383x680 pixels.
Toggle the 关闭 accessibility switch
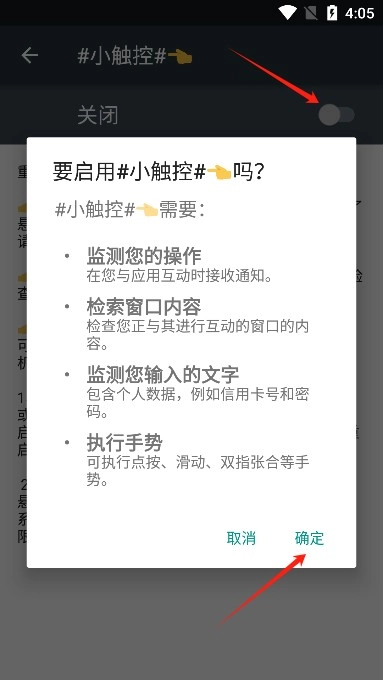coord(336,115)
